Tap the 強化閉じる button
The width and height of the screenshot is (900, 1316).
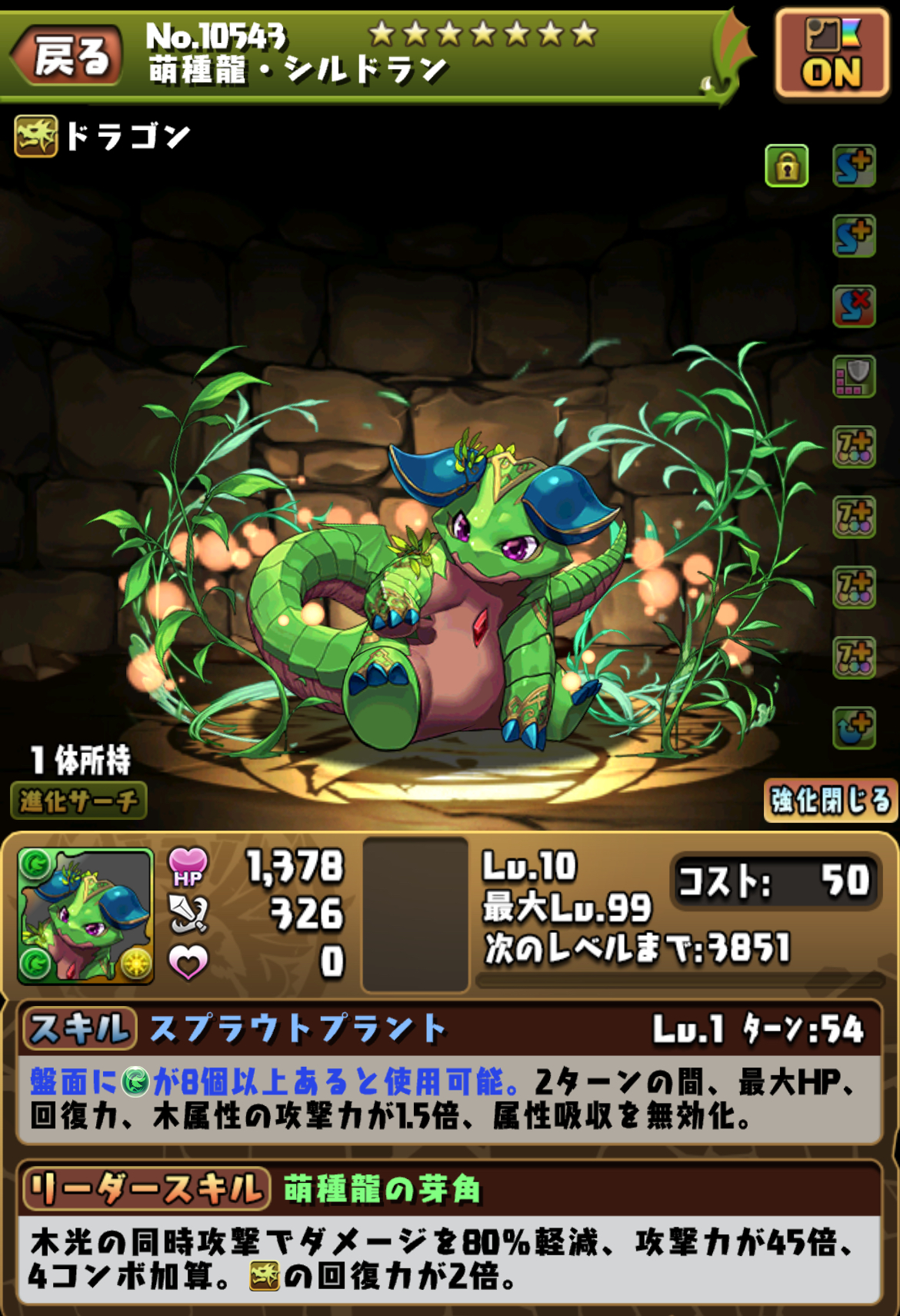click(x=830, y=801)
